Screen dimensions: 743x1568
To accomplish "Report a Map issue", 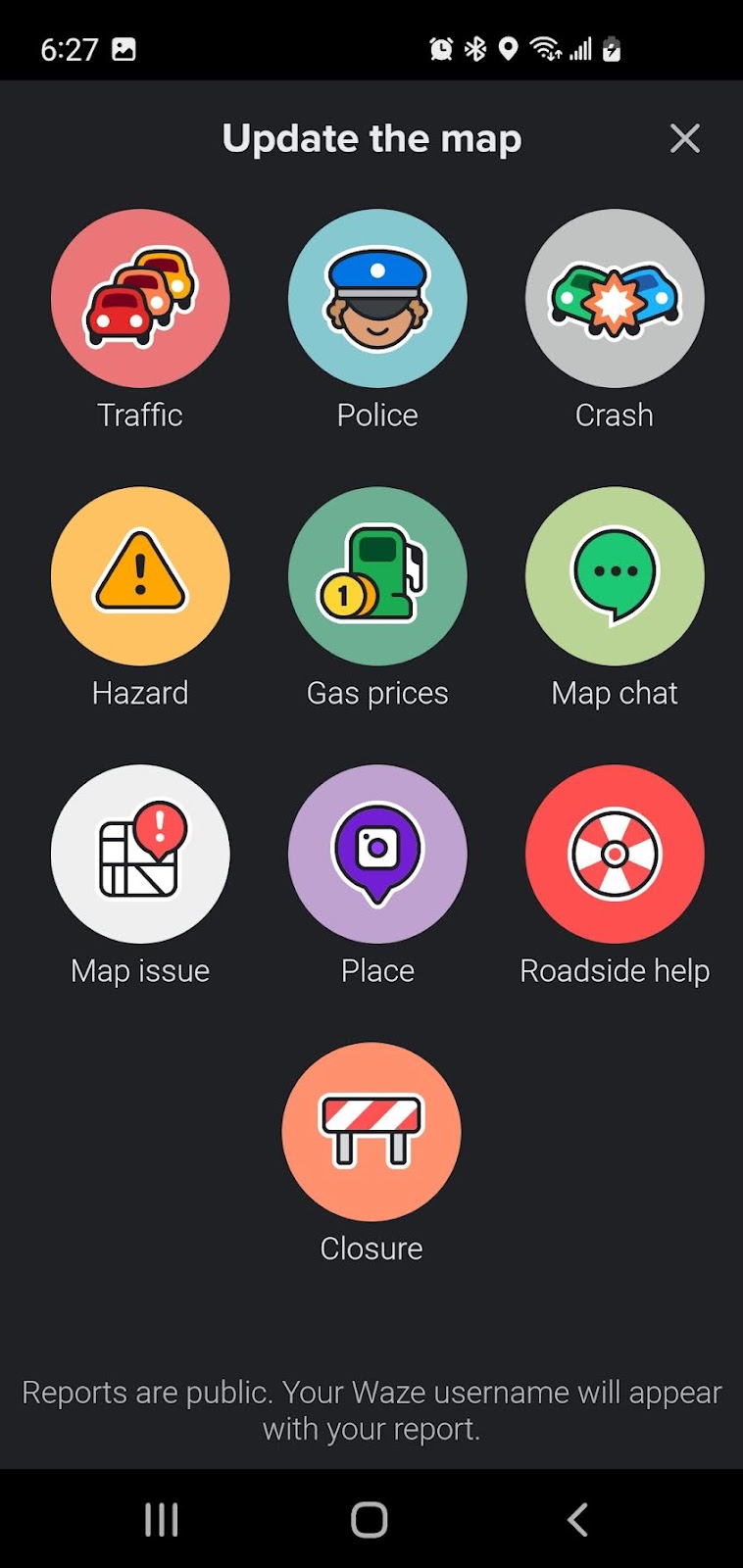I will tap(140, 854).
